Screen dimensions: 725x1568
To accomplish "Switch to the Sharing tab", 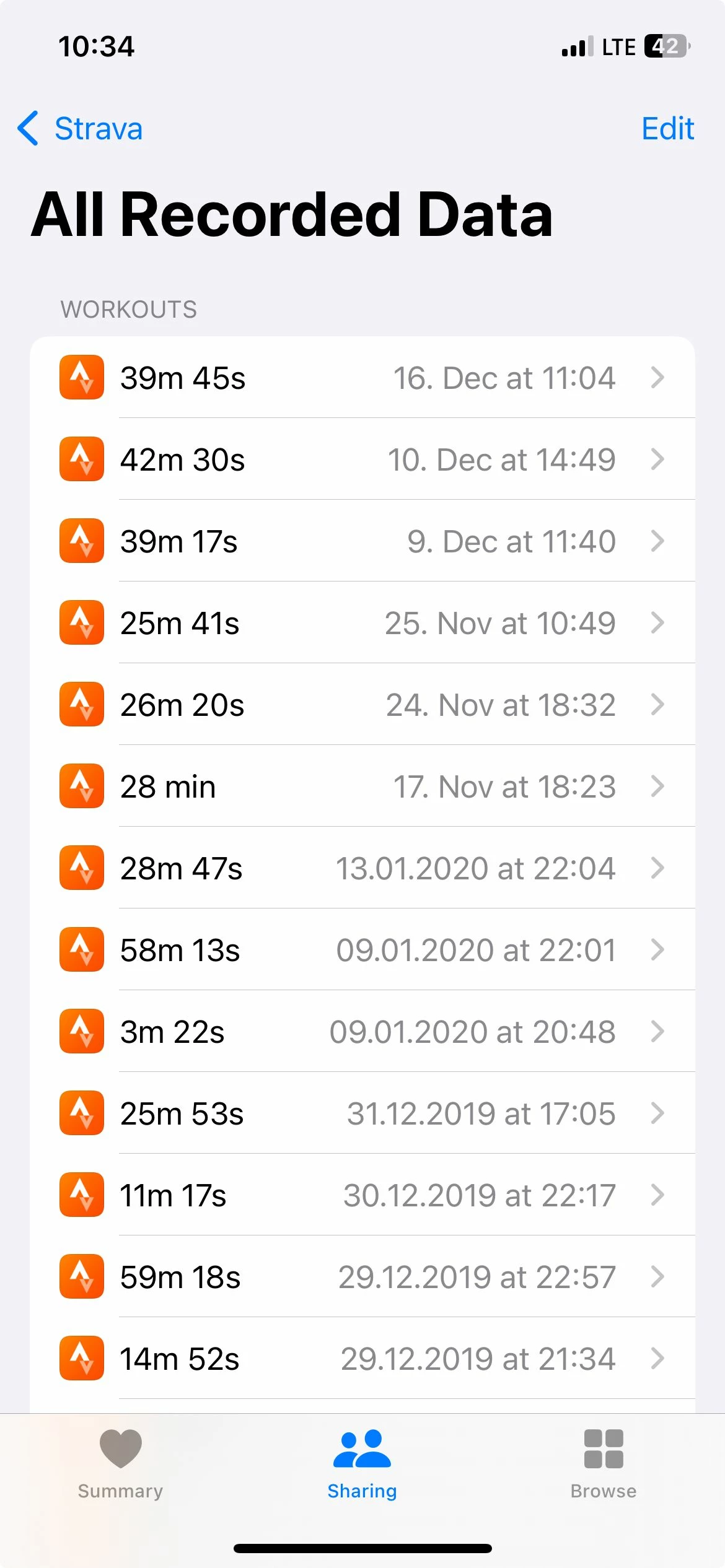I will [x=362, y=1465].
